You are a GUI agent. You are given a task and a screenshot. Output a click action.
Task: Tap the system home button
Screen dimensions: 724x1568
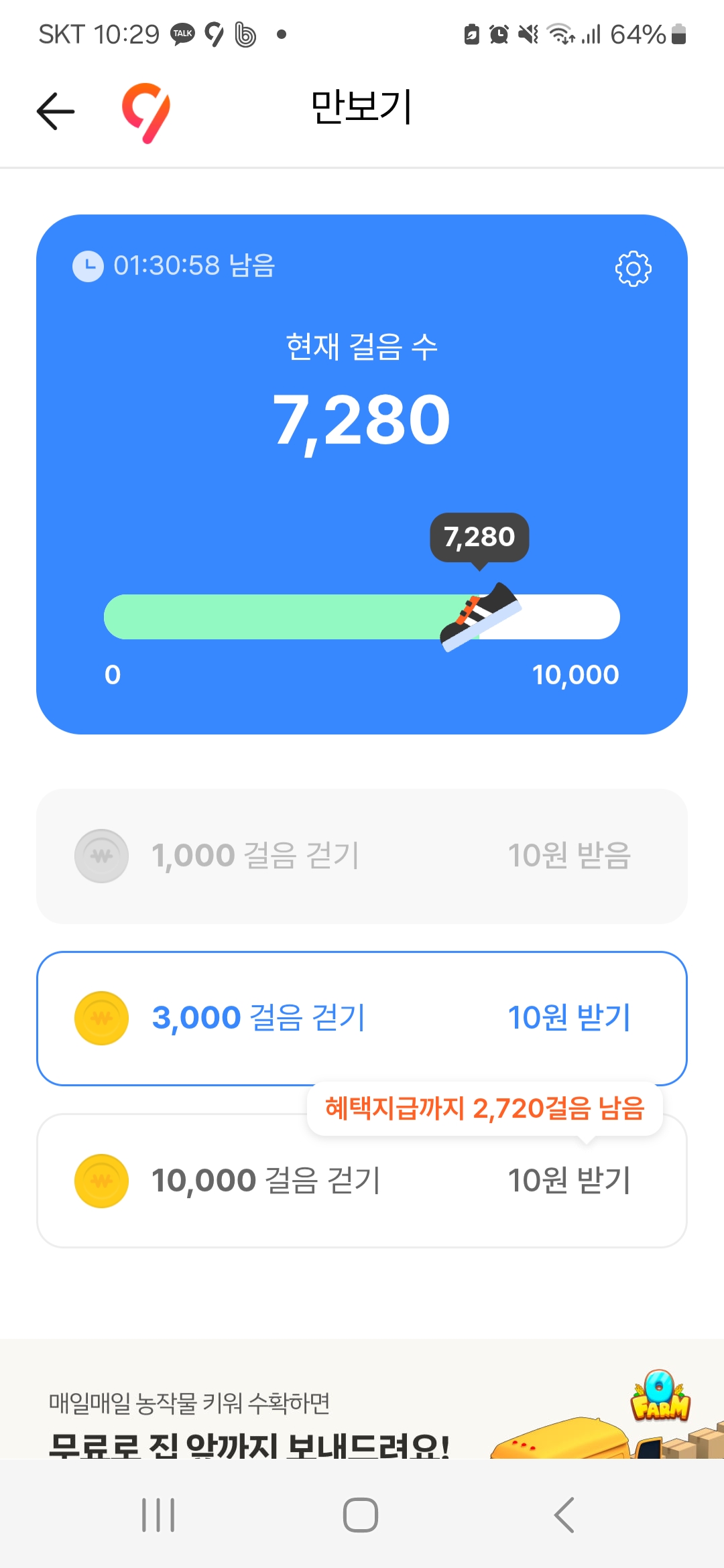point(361,1514)
